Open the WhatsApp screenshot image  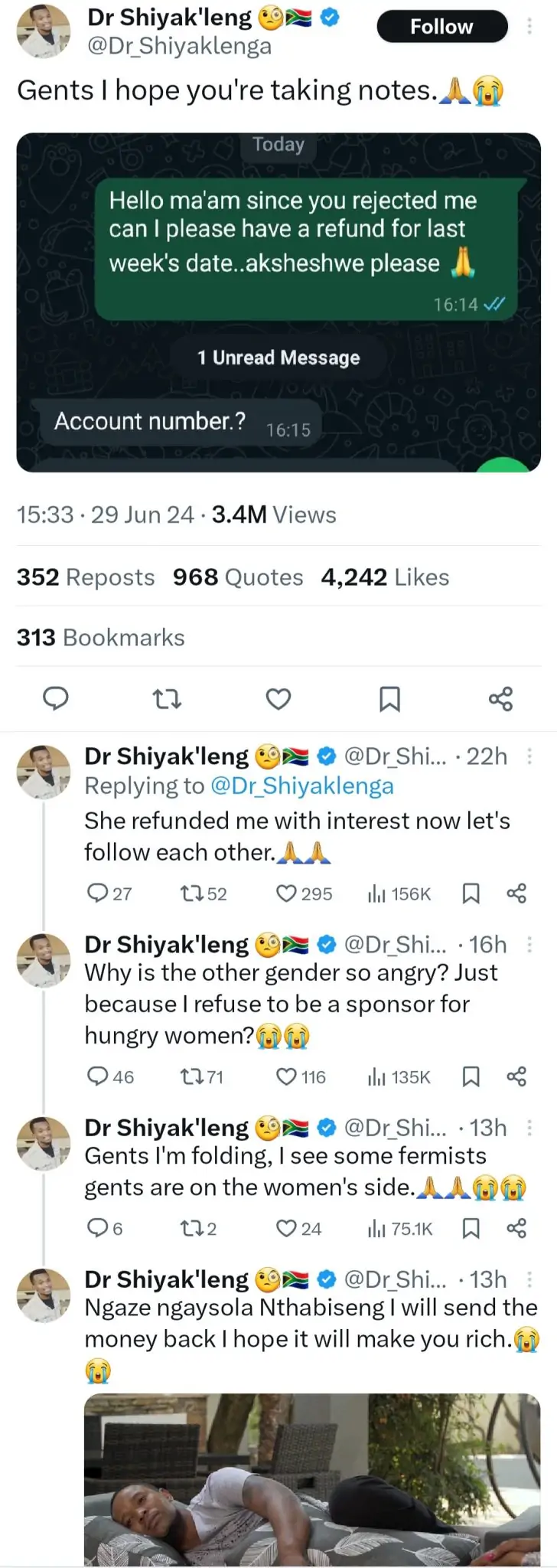[x=278, y=302]
